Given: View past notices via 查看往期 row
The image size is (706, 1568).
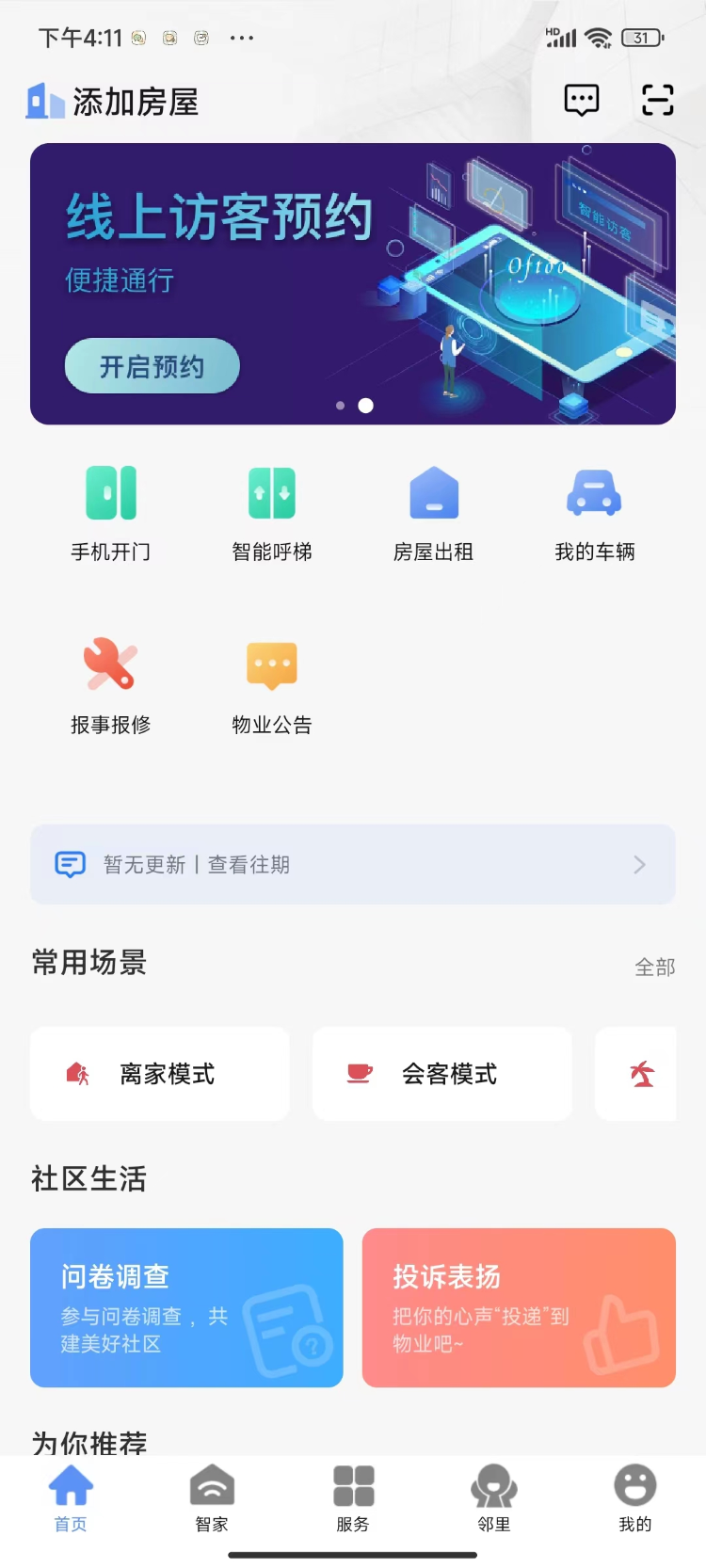Looking at the screenshot, I should coord(352,864).
